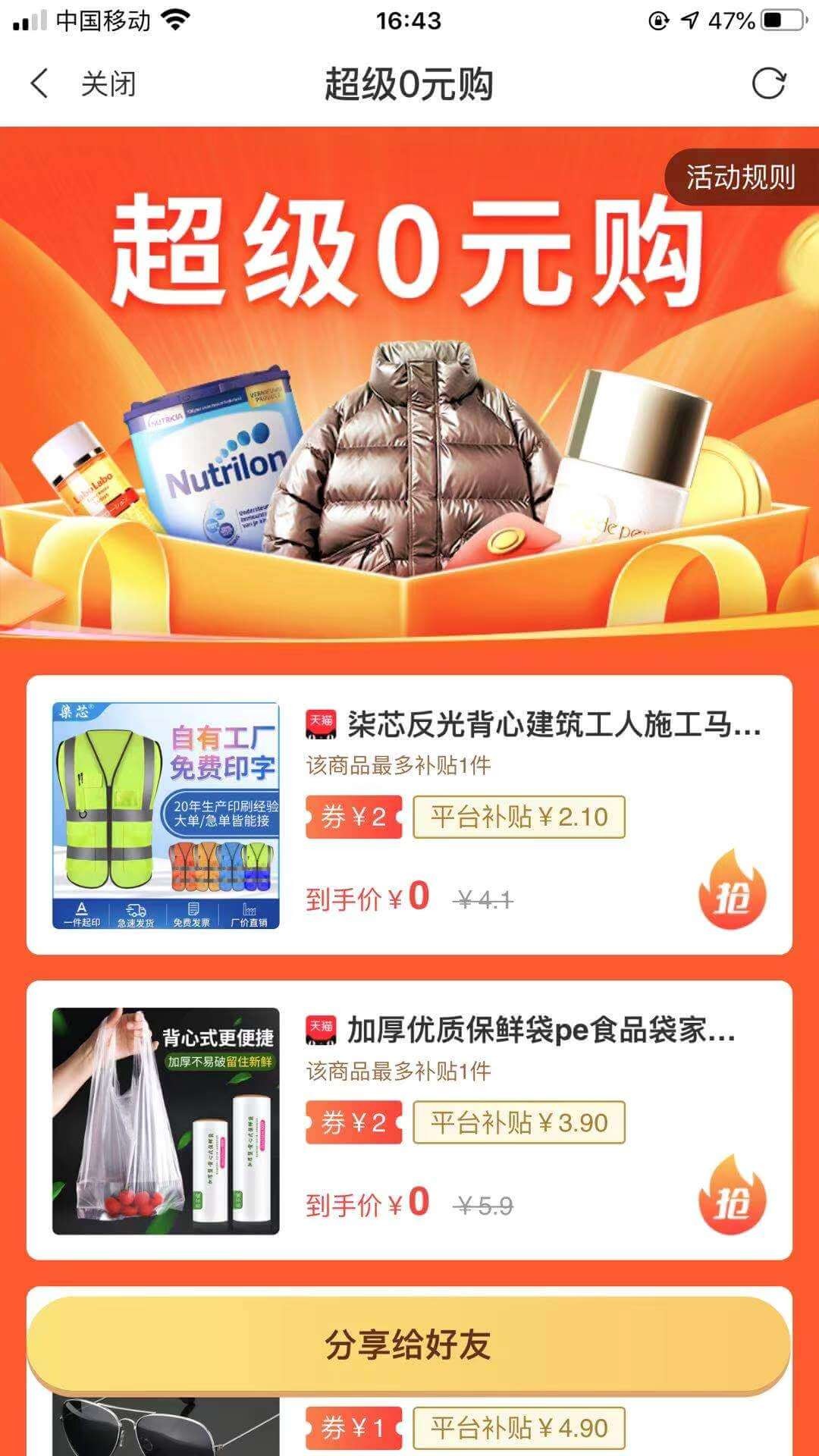The width and height of the screenshot is (819, 1456).
Task: Tap the 超级0元购 promo banner image
Action: pos(409,379)
